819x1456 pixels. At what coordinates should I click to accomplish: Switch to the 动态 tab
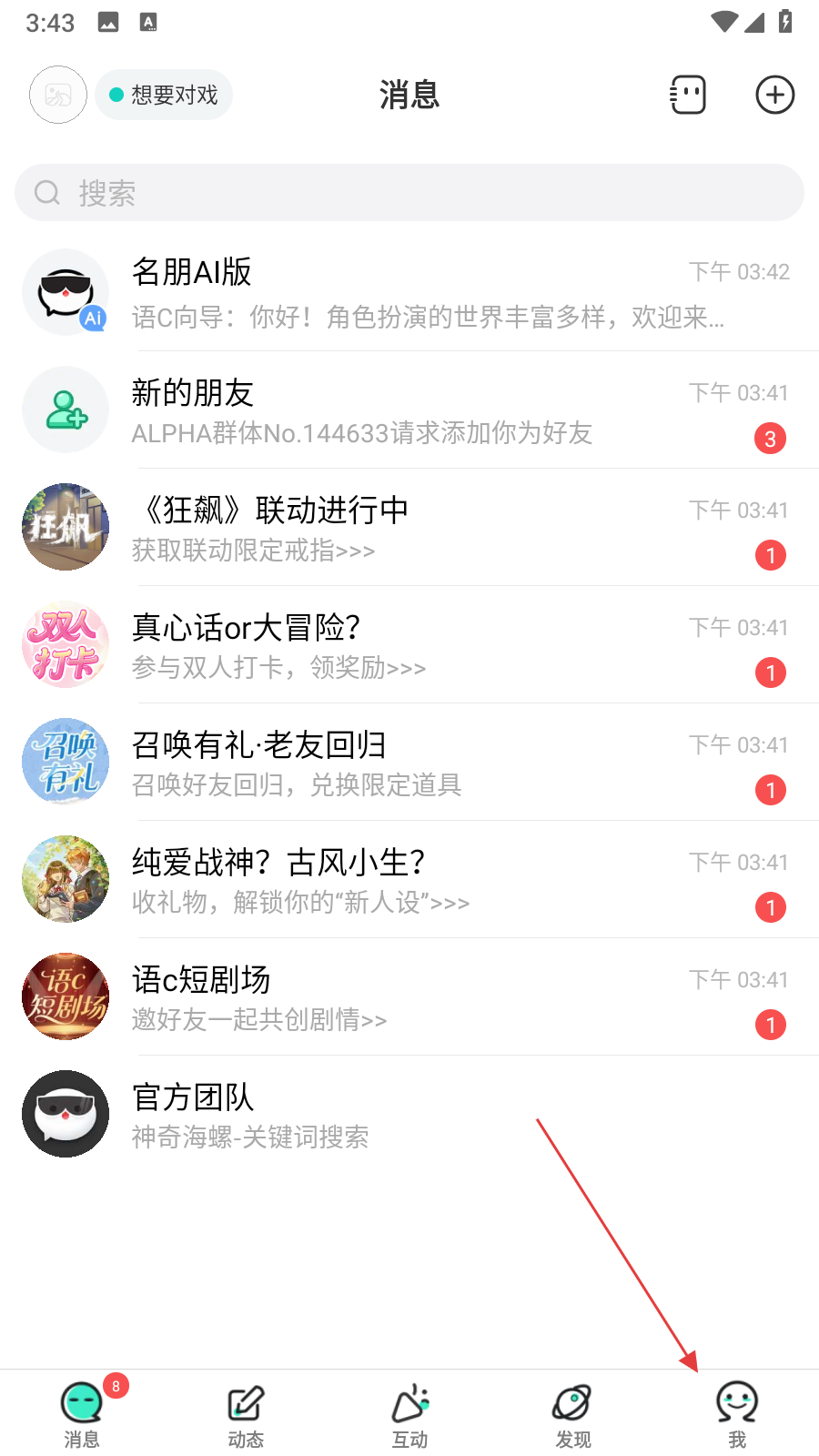(x=246, y=1414)
